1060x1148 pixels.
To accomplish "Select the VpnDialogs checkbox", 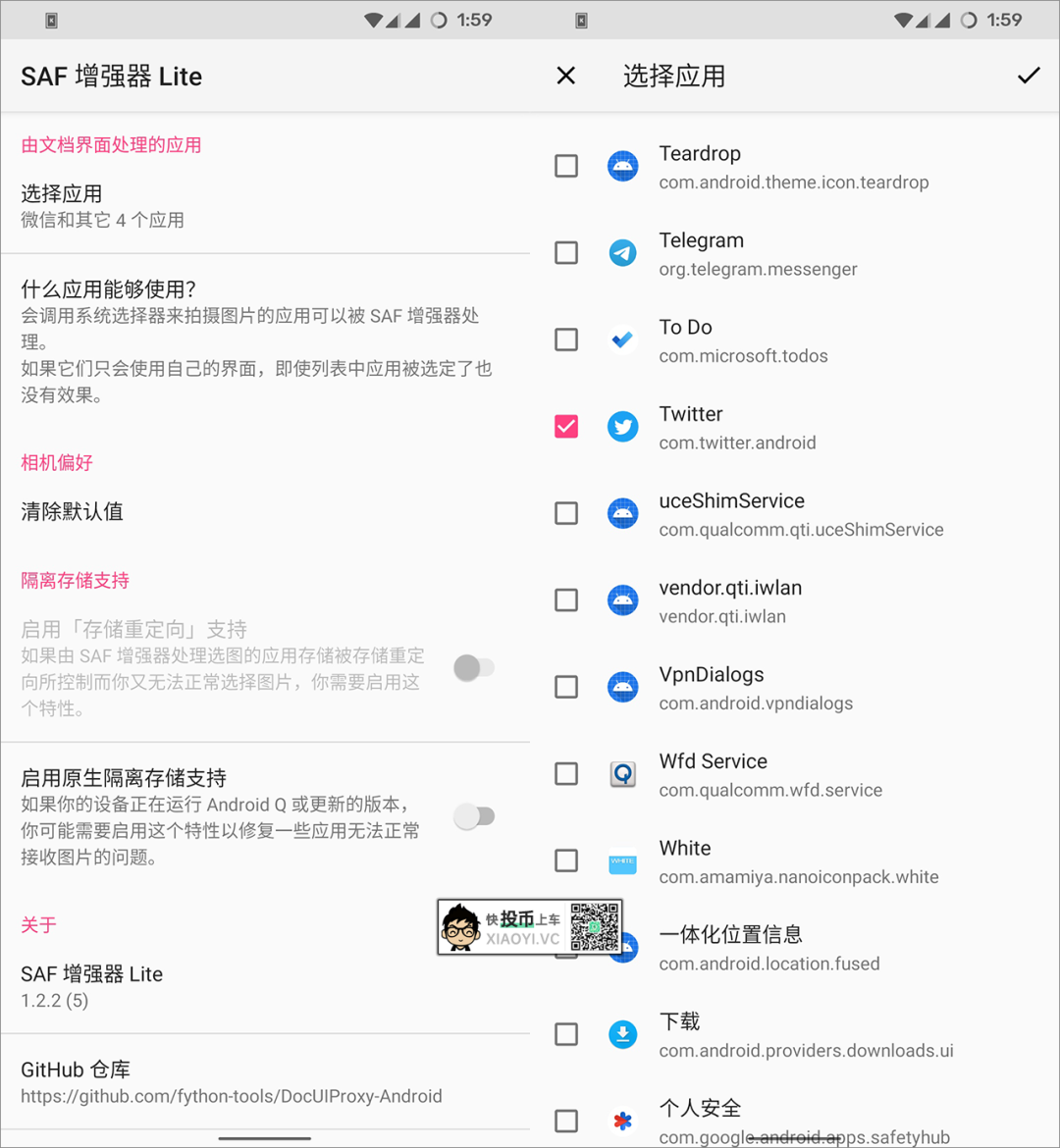I will 566,687.
